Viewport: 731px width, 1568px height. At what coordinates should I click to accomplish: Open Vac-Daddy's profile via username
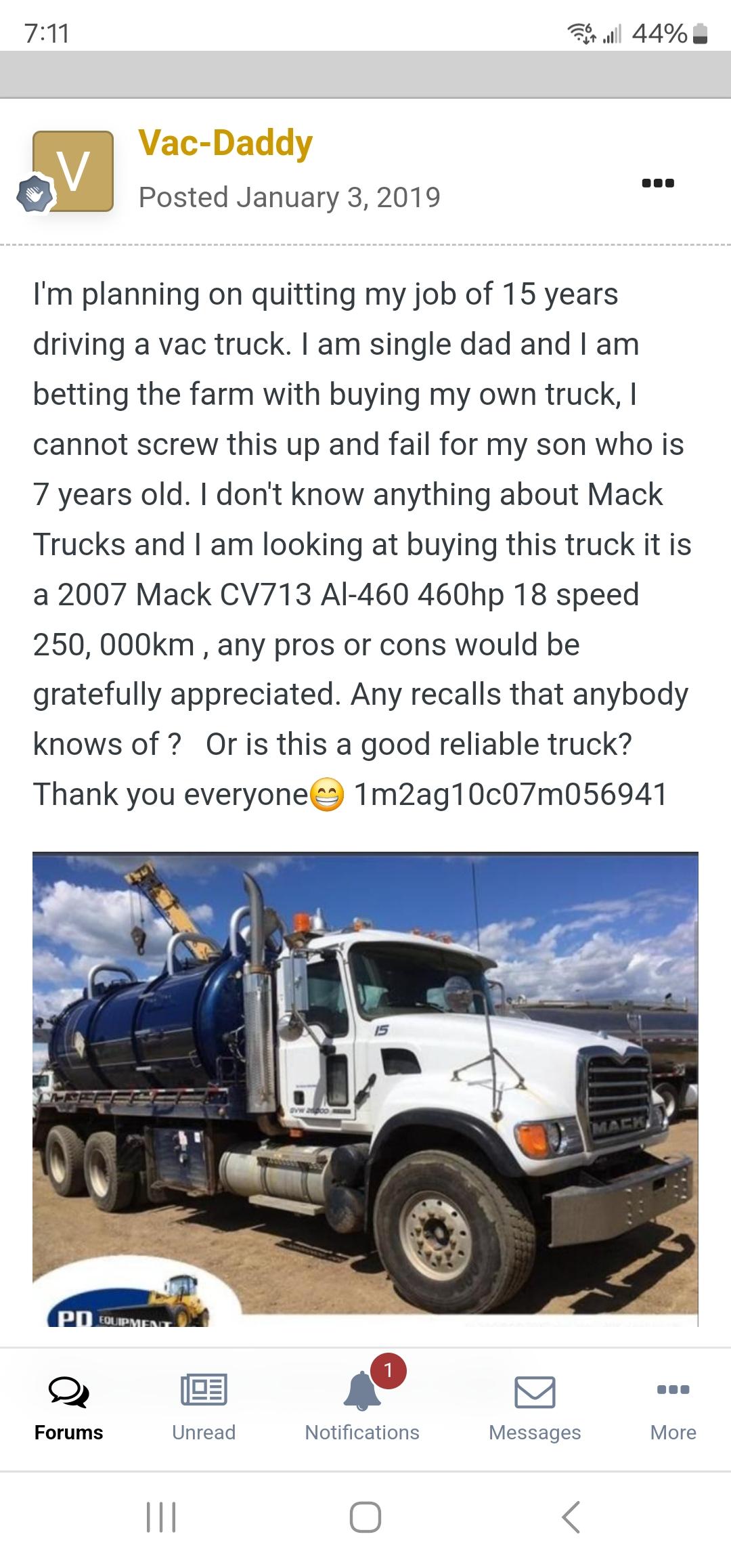225,144
